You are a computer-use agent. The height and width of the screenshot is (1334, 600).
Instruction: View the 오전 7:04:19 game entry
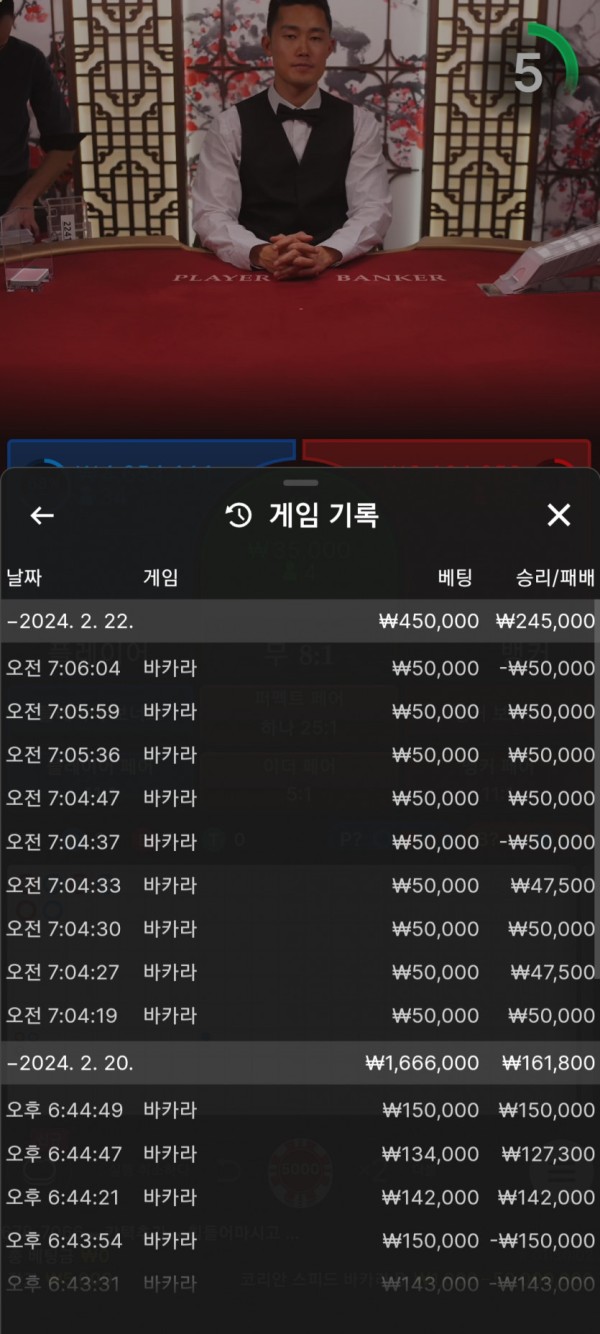300,1016
